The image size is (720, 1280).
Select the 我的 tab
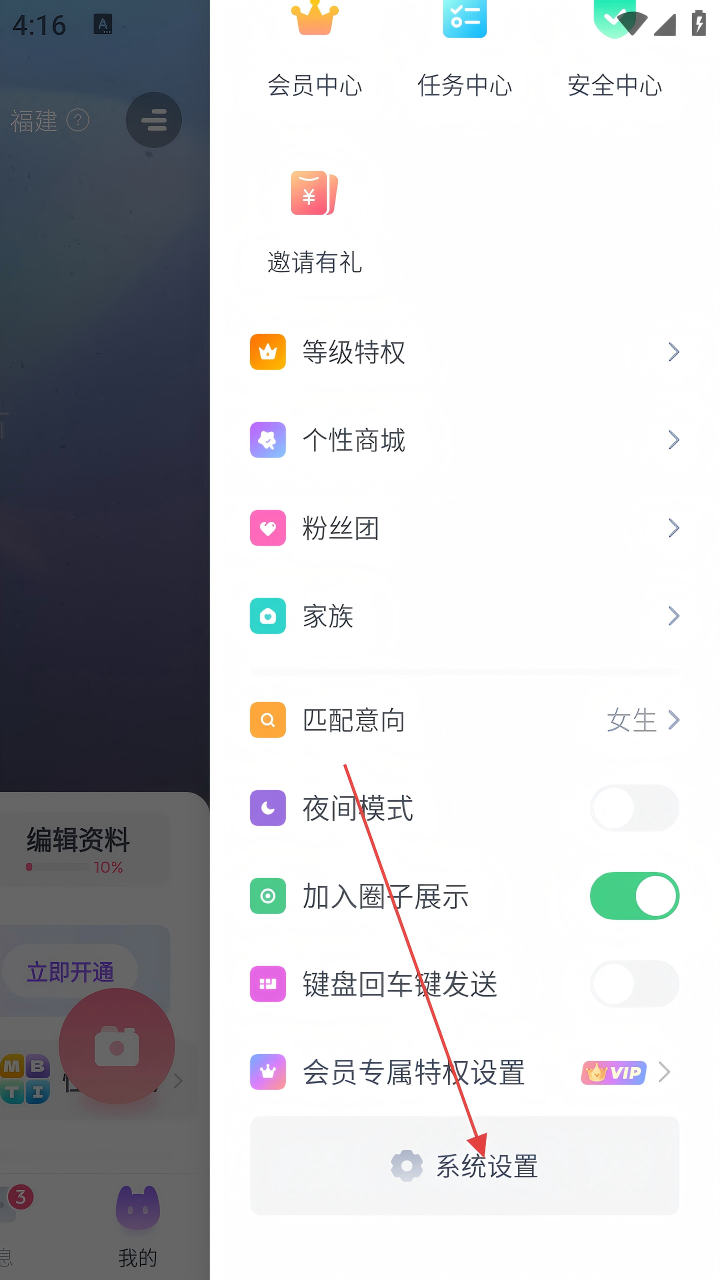point(138,1225)
